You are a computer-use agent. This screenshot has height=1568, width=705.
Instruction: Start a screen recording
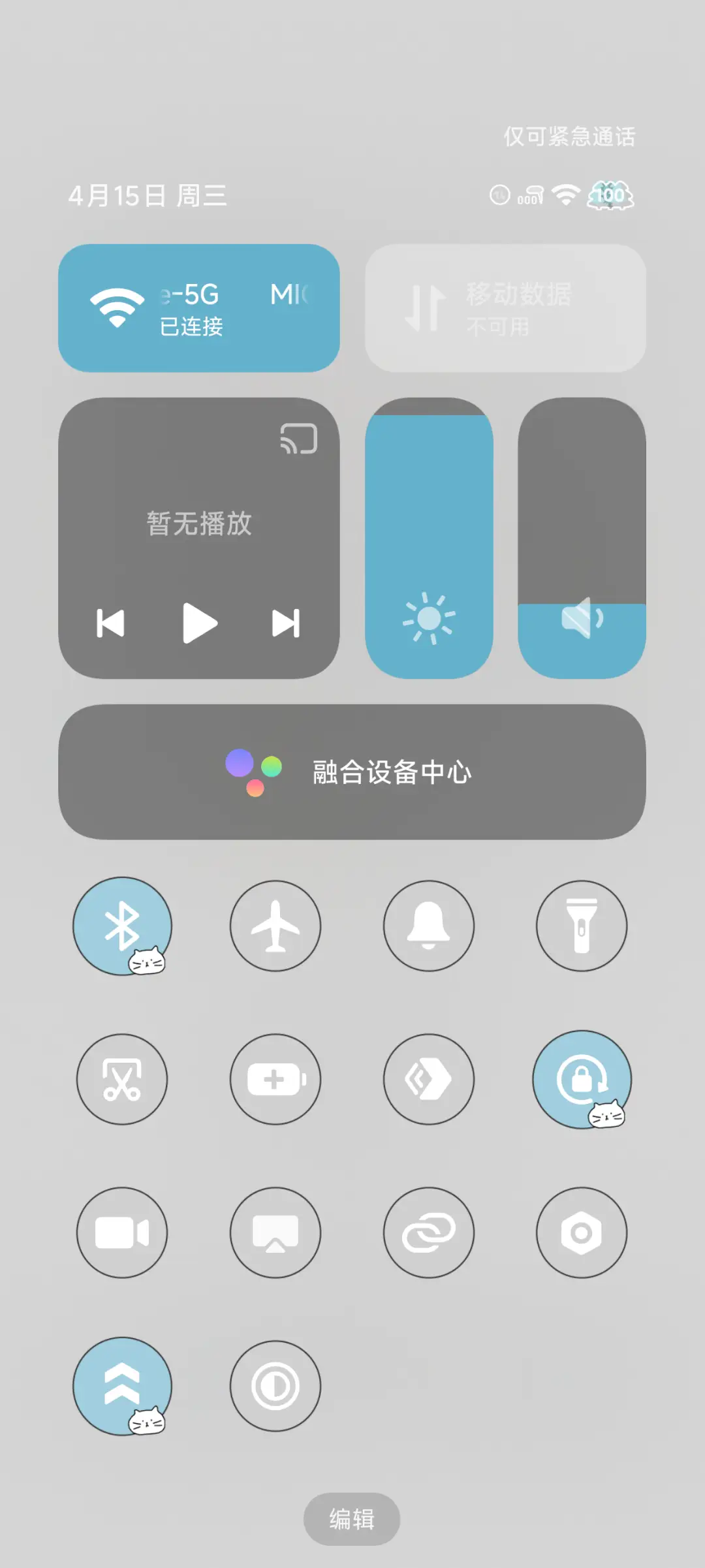122,1232
